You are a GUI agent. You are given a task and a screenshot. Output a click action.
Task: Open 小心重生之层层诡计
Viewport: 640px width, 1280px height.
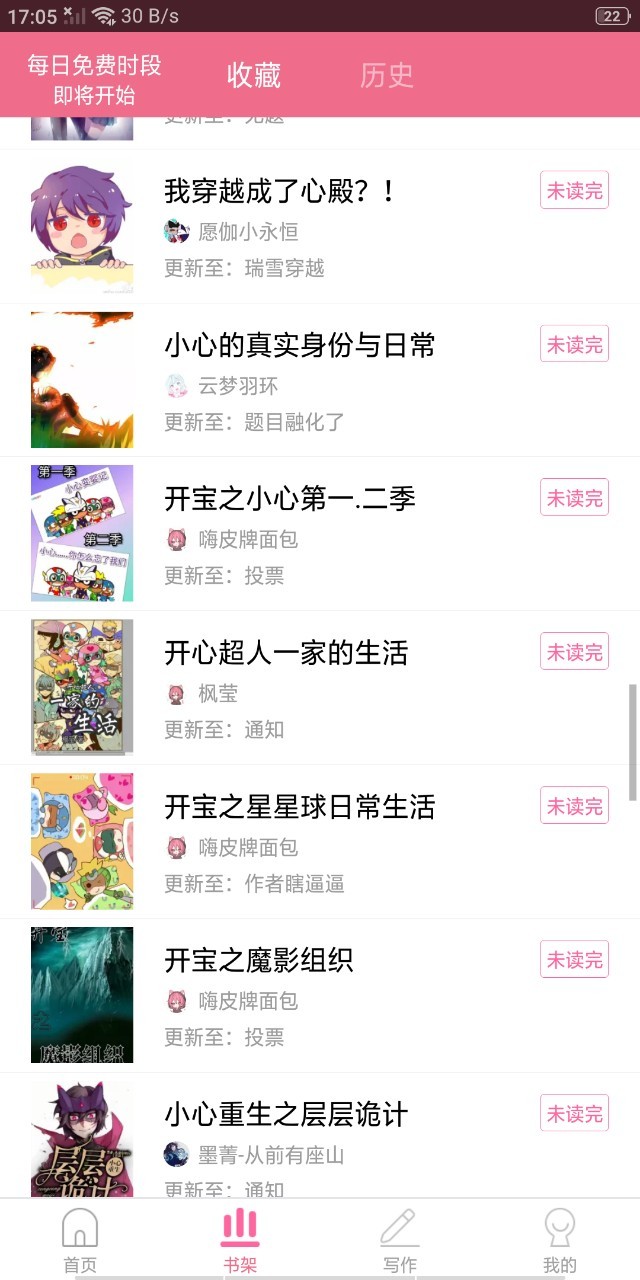pos(320,1136)
